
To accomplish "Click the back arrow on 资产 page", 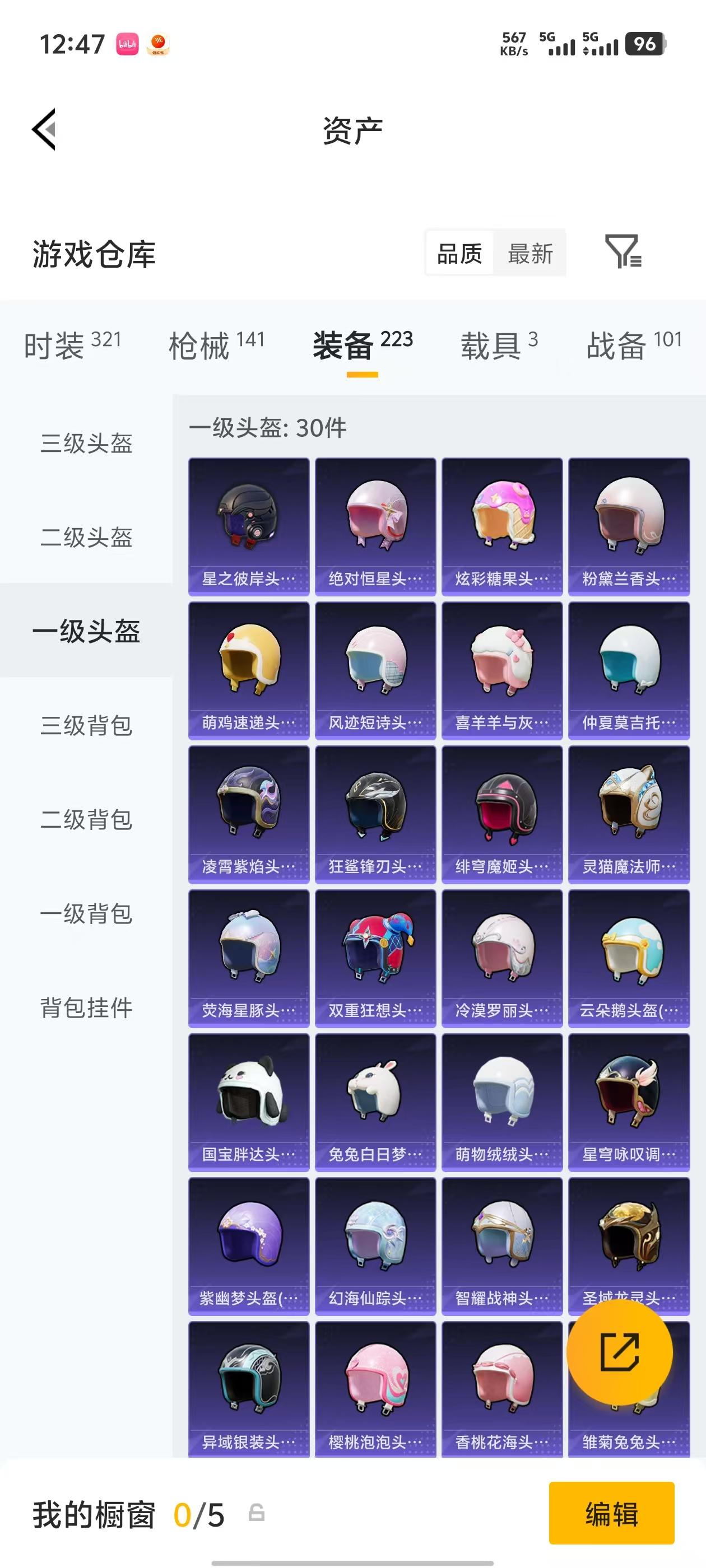I will [x=44, y=130].
